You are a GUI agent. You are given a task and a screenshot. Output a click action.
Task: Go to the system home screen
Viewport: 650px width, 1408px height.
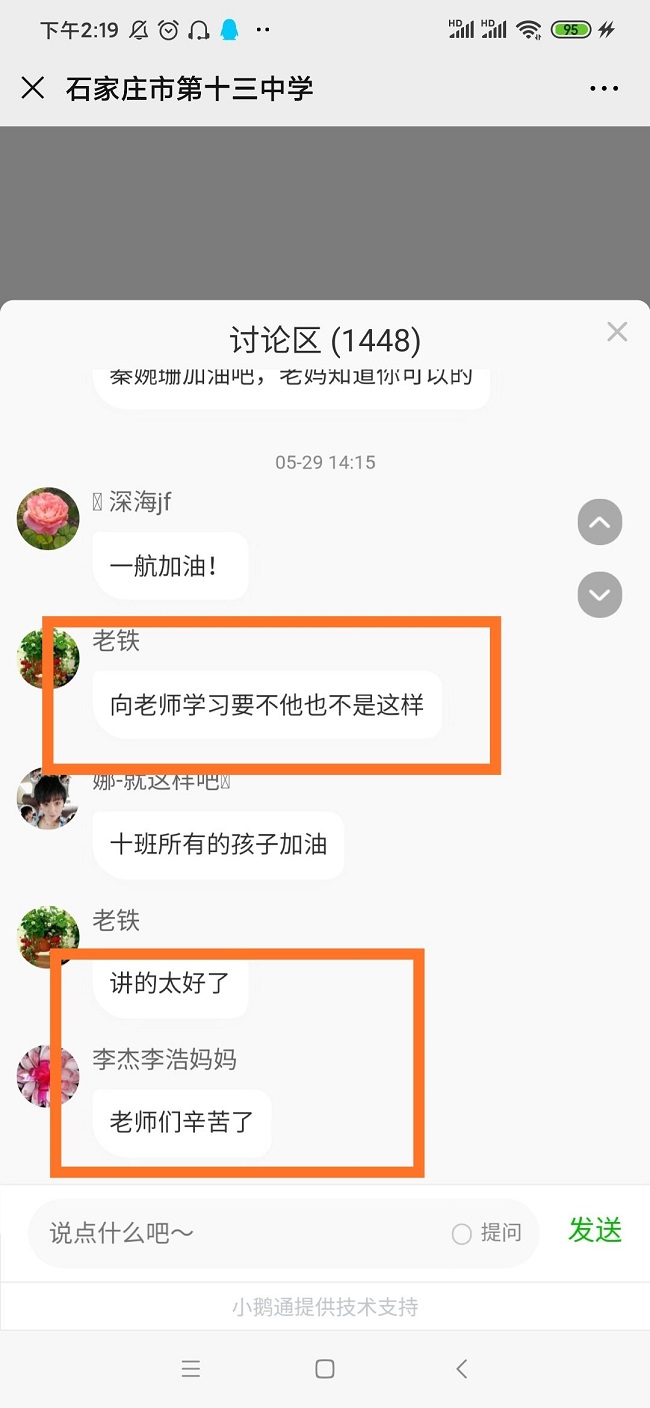click(324, 1369)
